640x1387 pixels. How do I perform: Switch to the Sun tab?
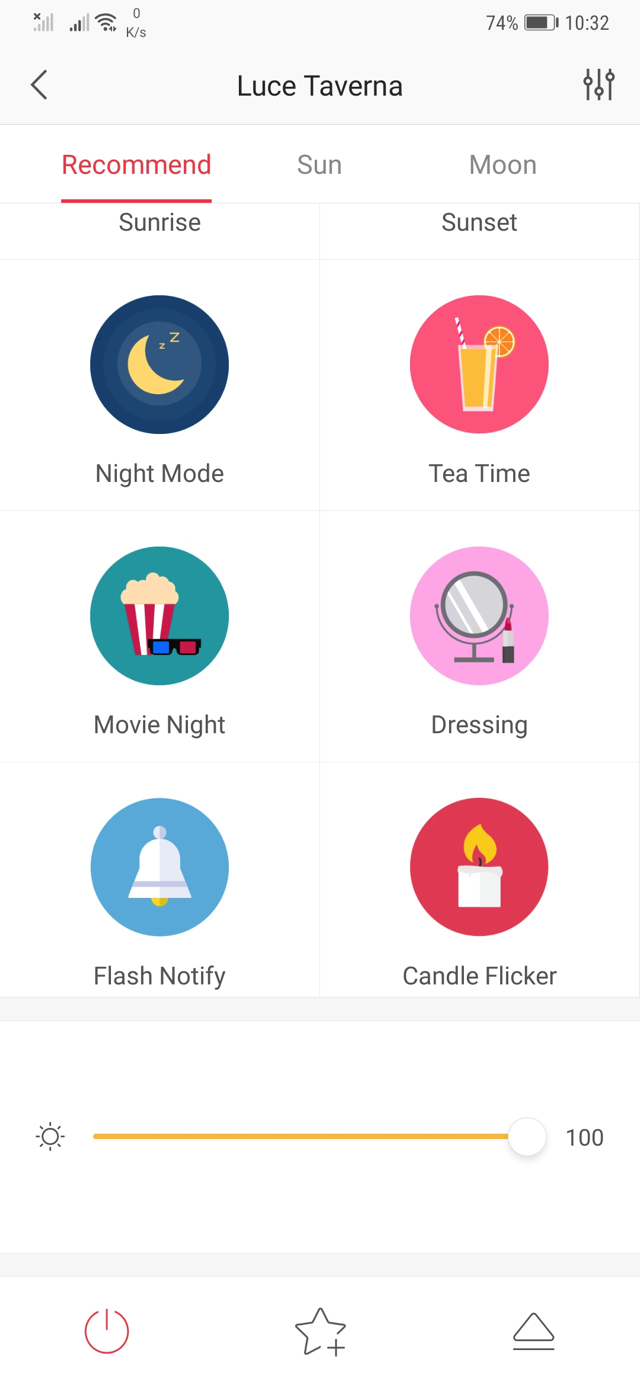coord(319,165)
